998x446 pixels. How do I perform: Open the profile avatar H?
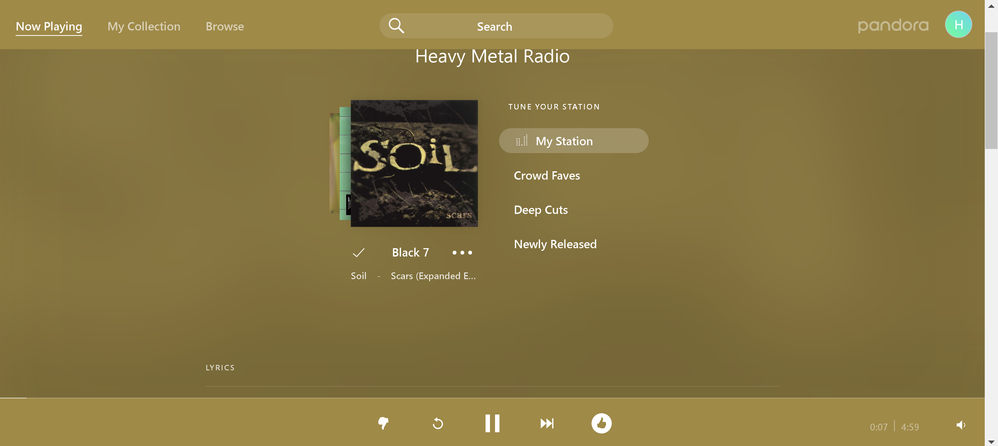pyautogui.click(x=958, y=25)
